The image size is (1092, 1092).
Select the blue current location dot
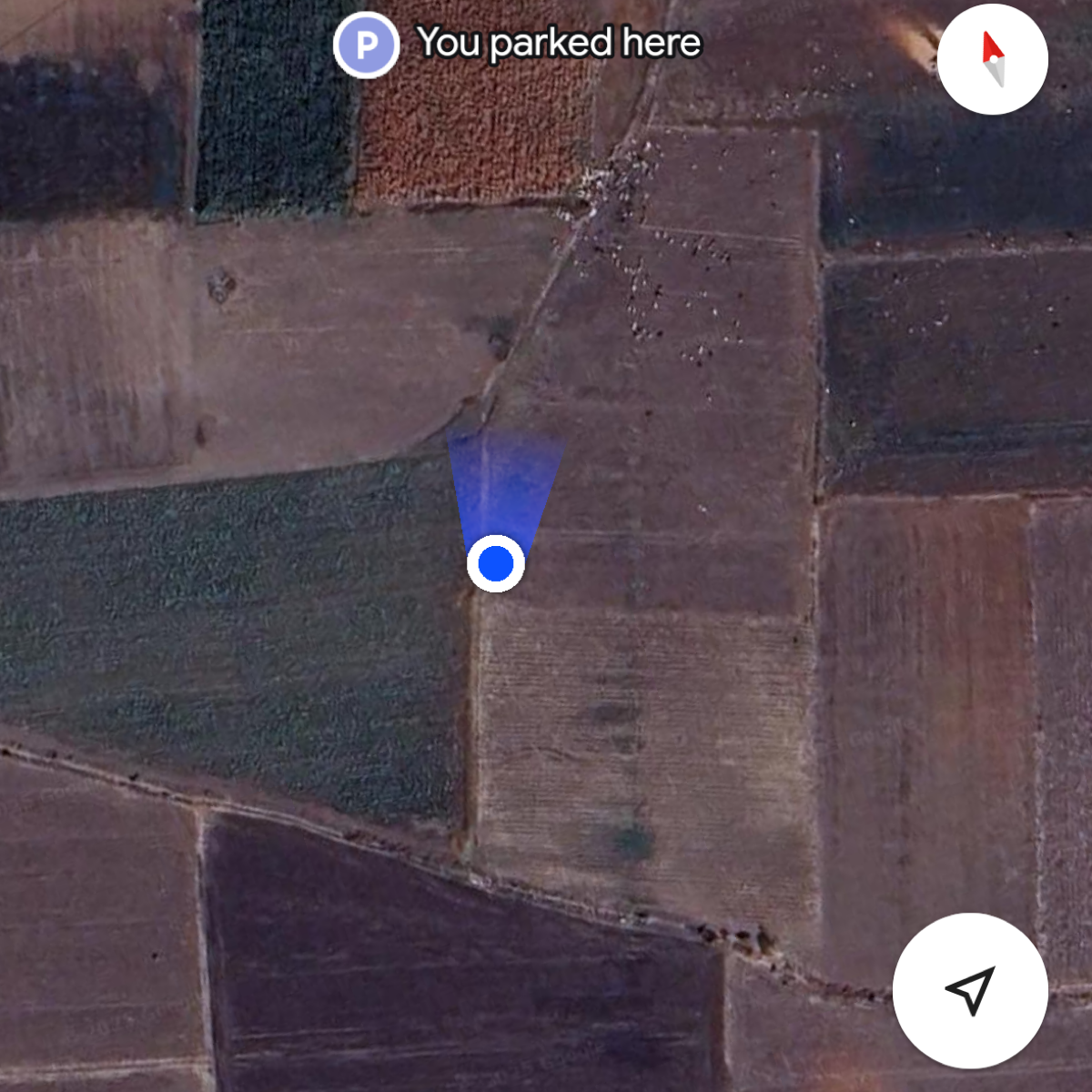496,563
